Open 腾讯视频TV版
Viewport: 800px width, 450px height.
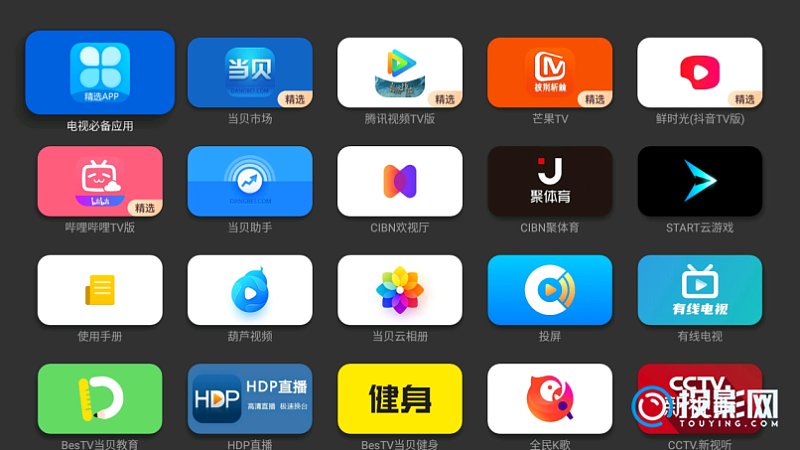coord(400,73)
